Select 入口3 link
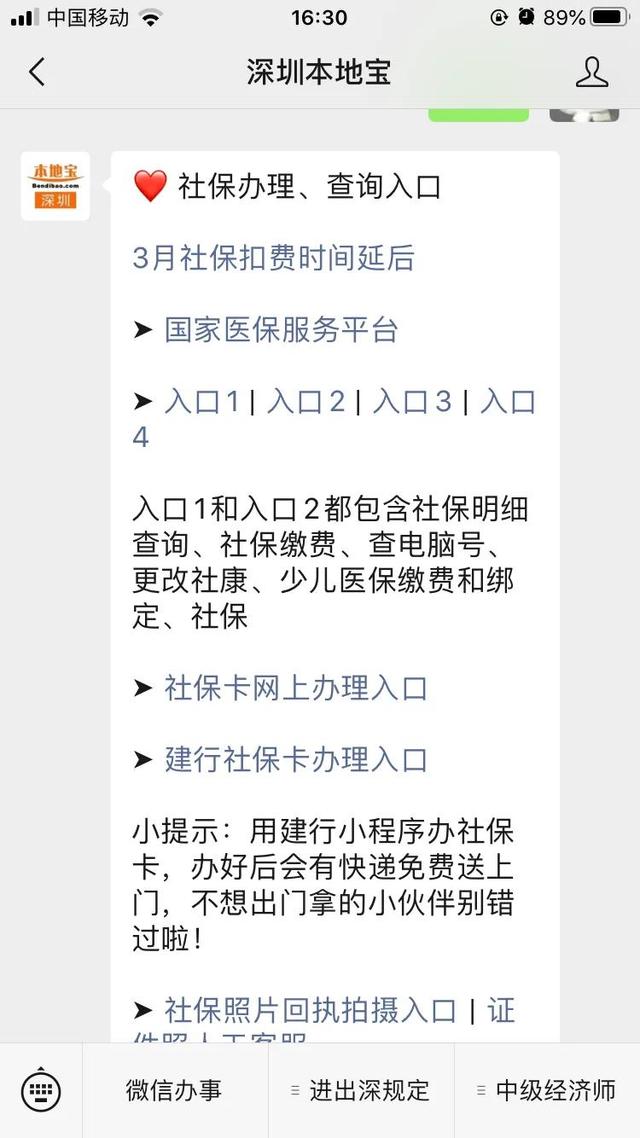The width and height of the screenshot is (640, 1138). [412, 402]
